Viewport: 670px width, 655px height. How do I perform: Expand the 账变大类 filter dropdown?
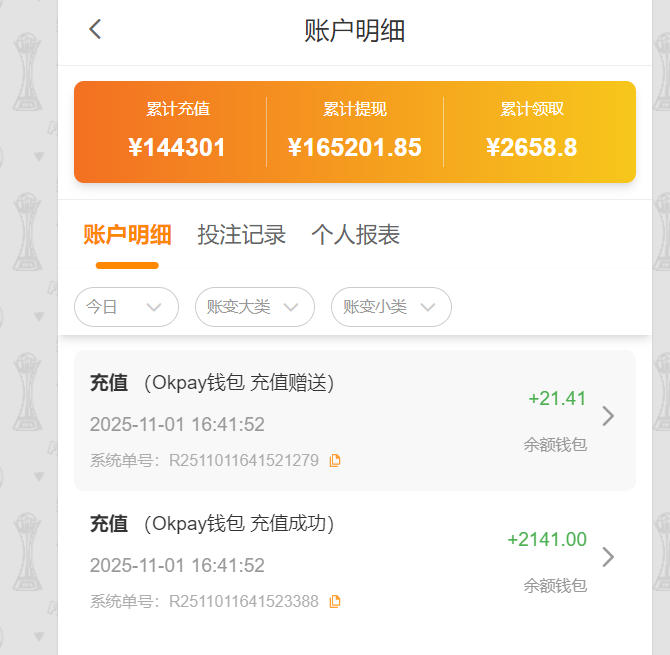click(x=254, y=307)
